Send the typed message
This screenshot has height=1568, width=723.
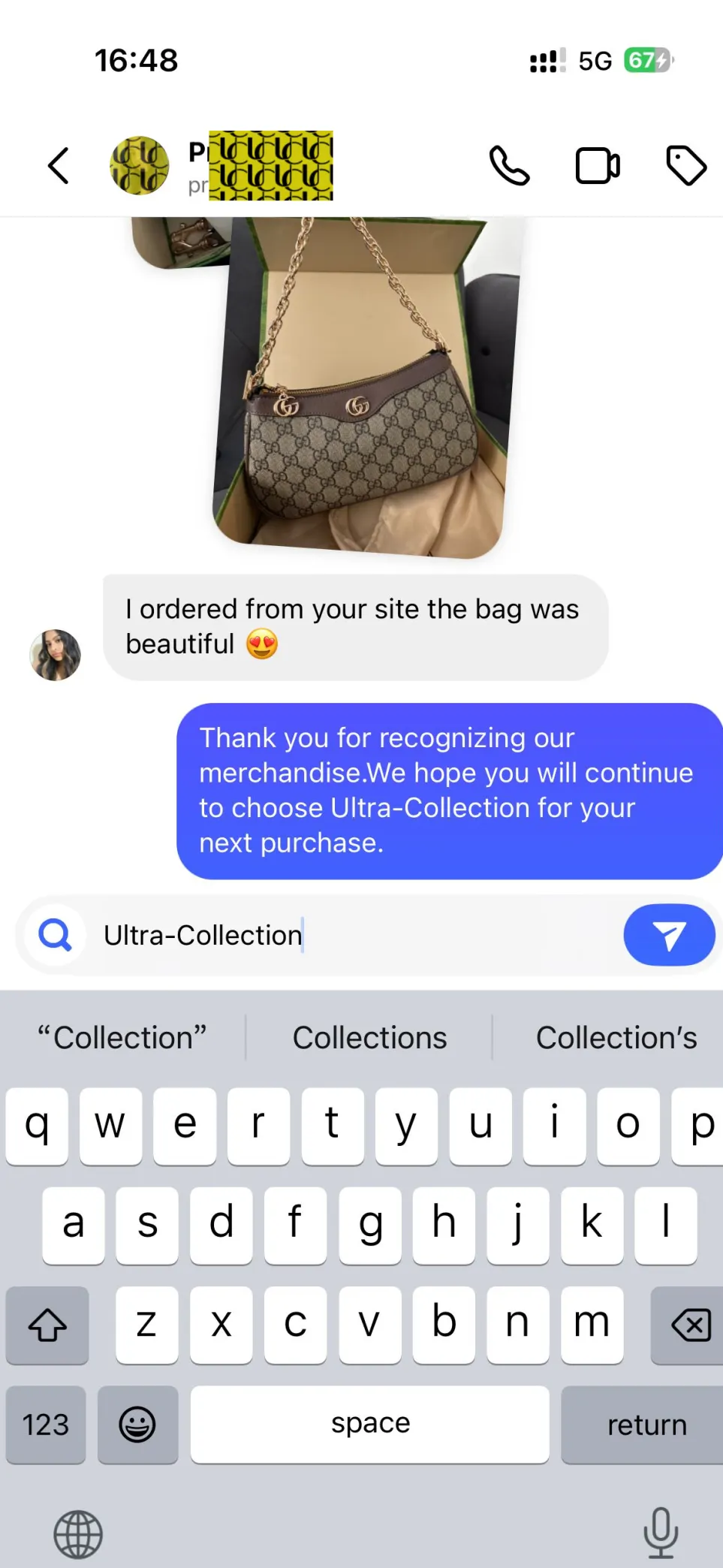668,936
